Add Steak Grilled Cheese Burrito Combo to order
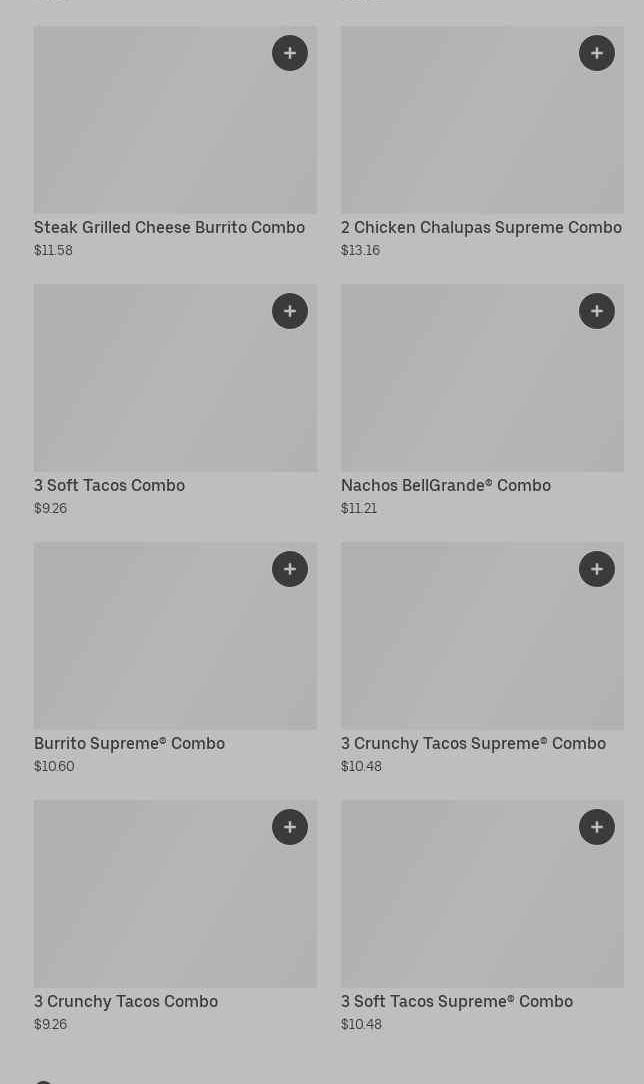Viewport: 644px width, 1084px height. point(290,53)
